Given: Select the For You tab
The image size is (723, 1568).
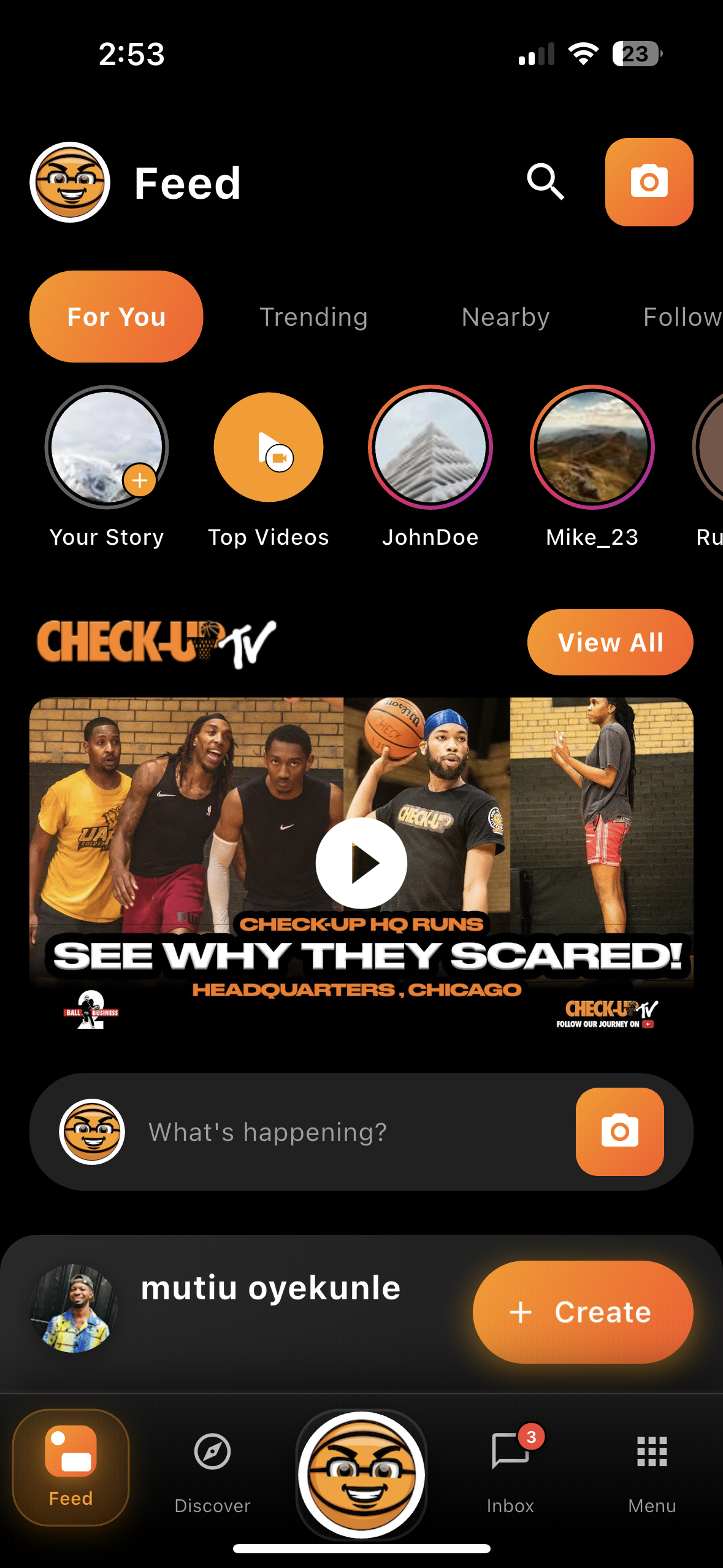Looking at the screenshot, I should click(x=117, y=317).
